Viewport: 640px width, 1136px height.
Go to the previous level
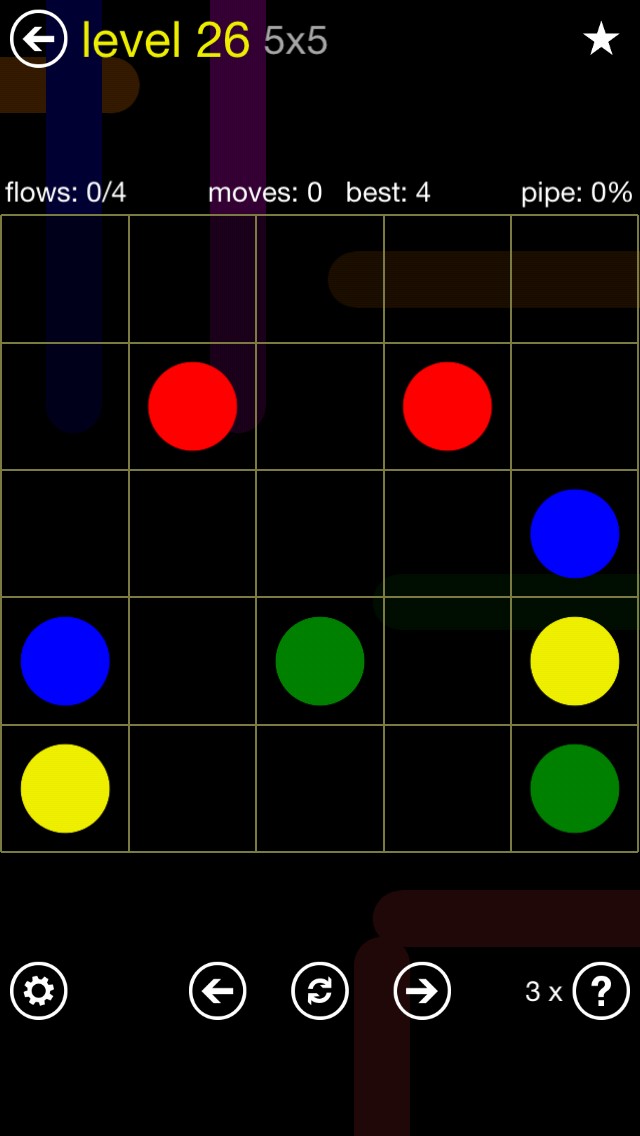point(217,991)
